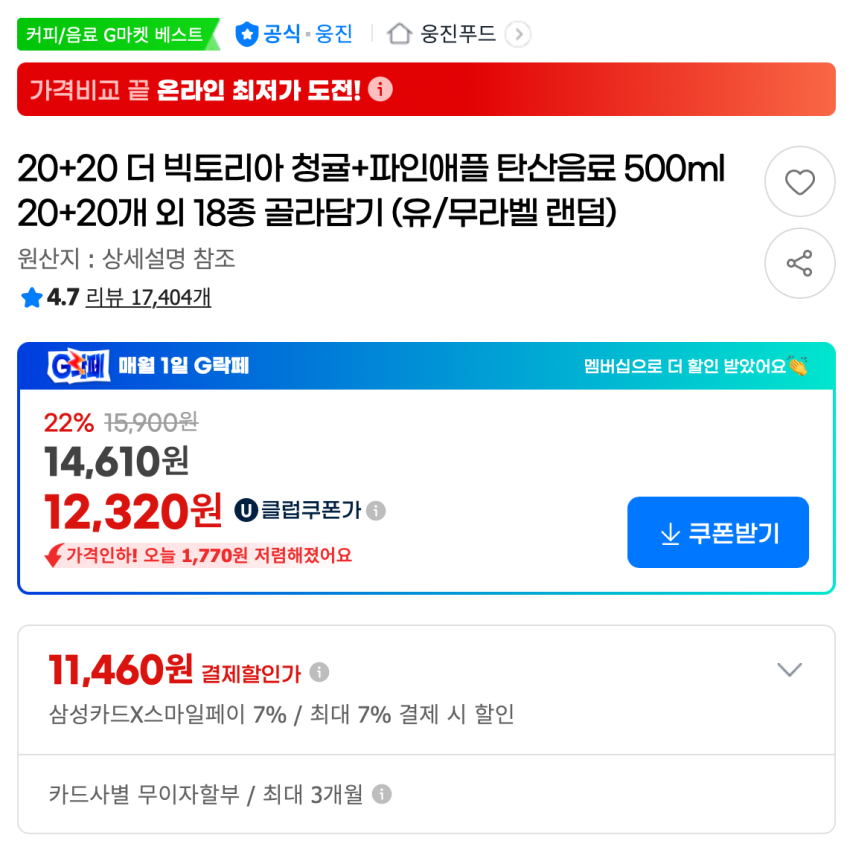Show 결제할인가 info tooltip
The height and width of the screenshot is (855, 850).
pyautogui.click(x=319, y=672)
